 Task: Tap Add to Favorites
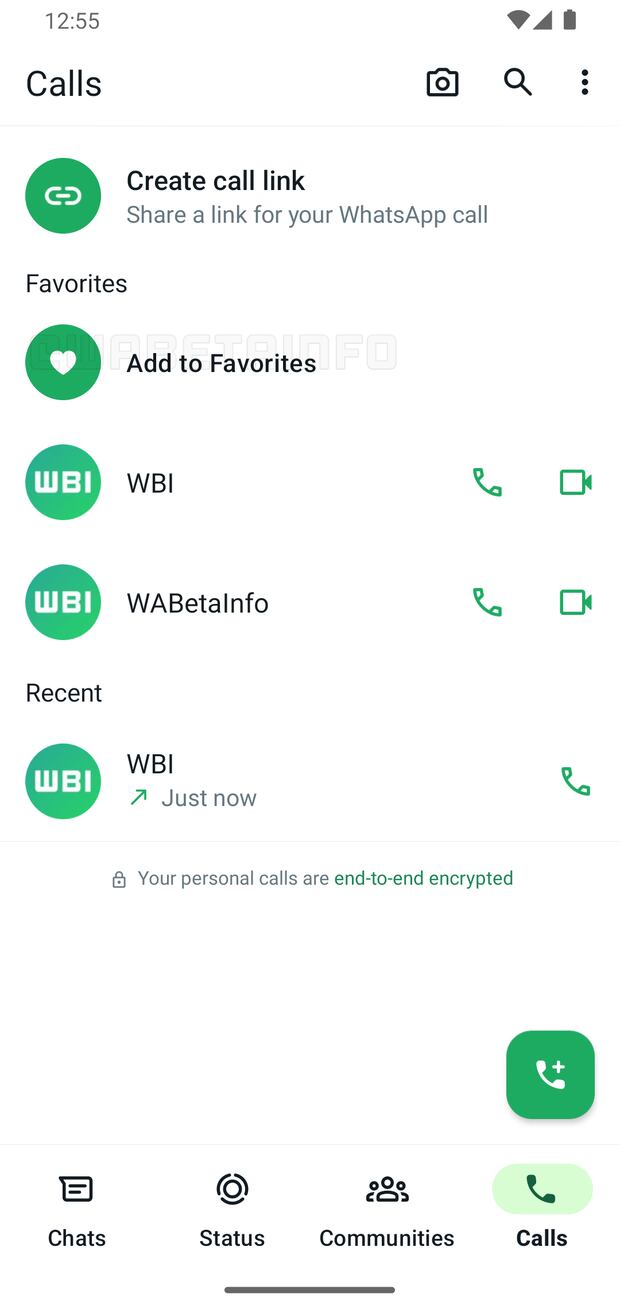click(220, 363)
